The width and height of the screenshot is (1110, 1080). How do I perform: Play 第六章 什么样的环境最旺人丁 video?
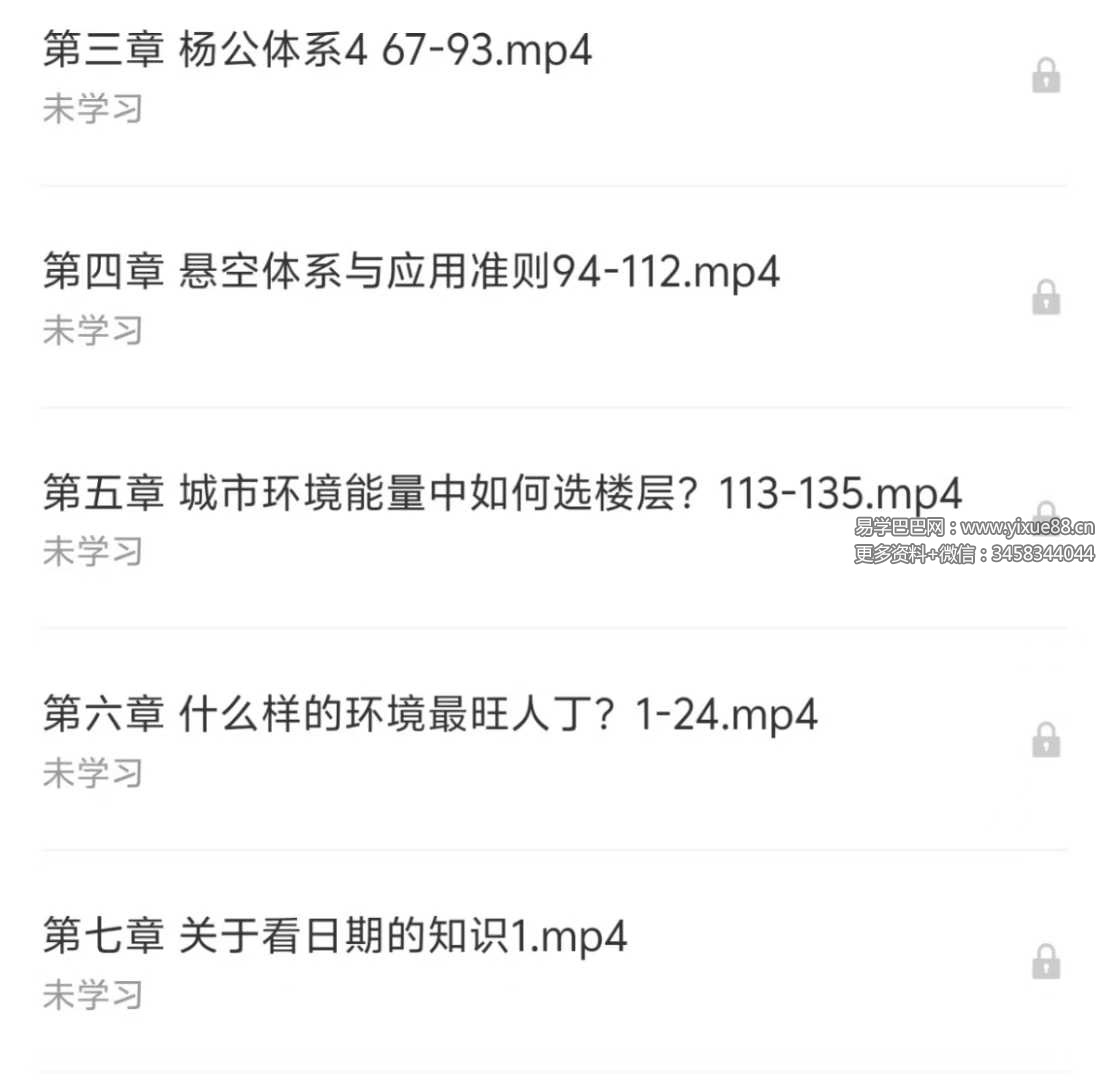[430, 716]
